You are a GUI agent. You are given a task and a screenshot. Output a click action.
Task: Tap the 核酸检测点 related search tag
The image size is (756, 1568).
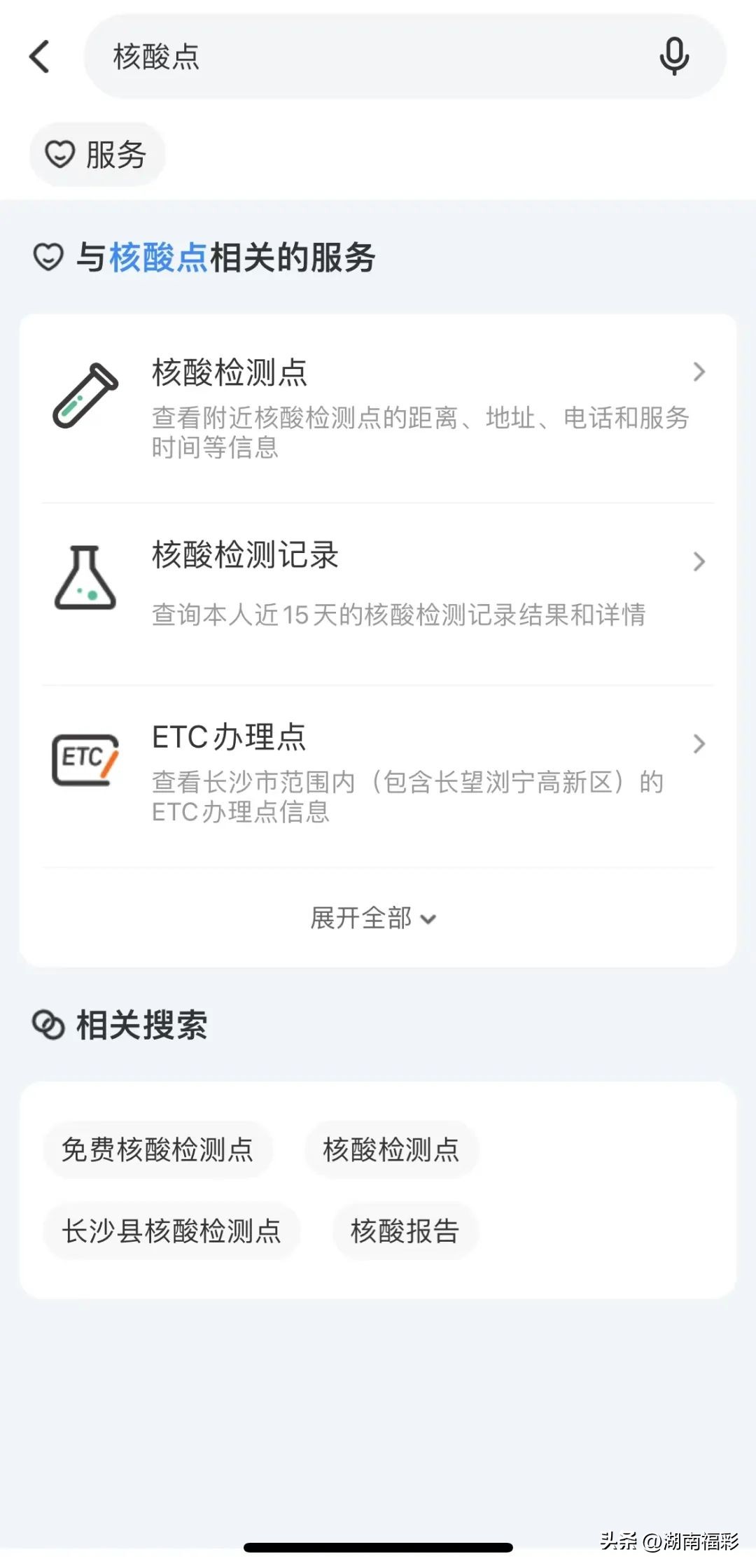pos(392,1149)
